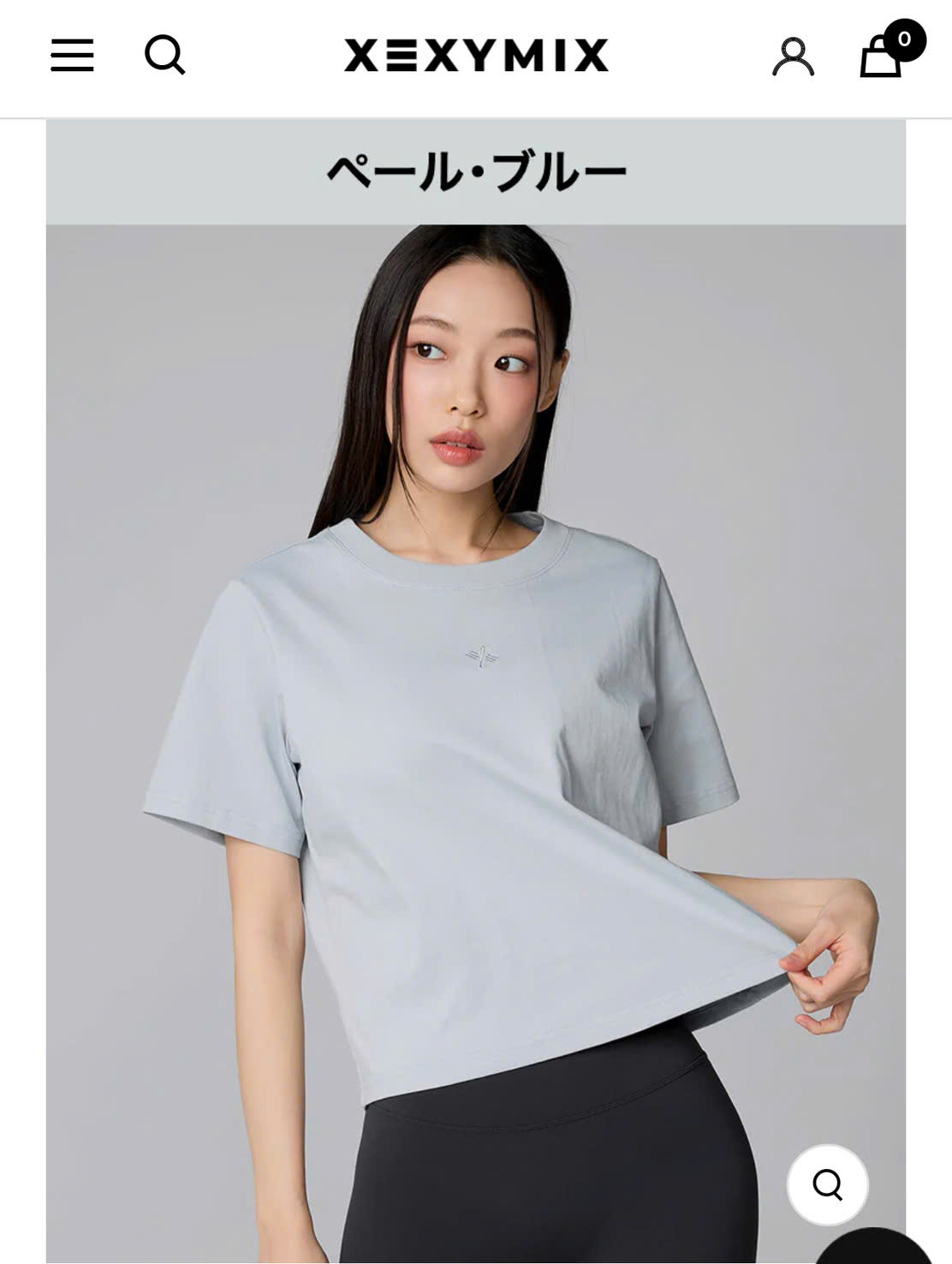View the shopping bag
This screenshot has width=952, height=1264.
(882, 57)
